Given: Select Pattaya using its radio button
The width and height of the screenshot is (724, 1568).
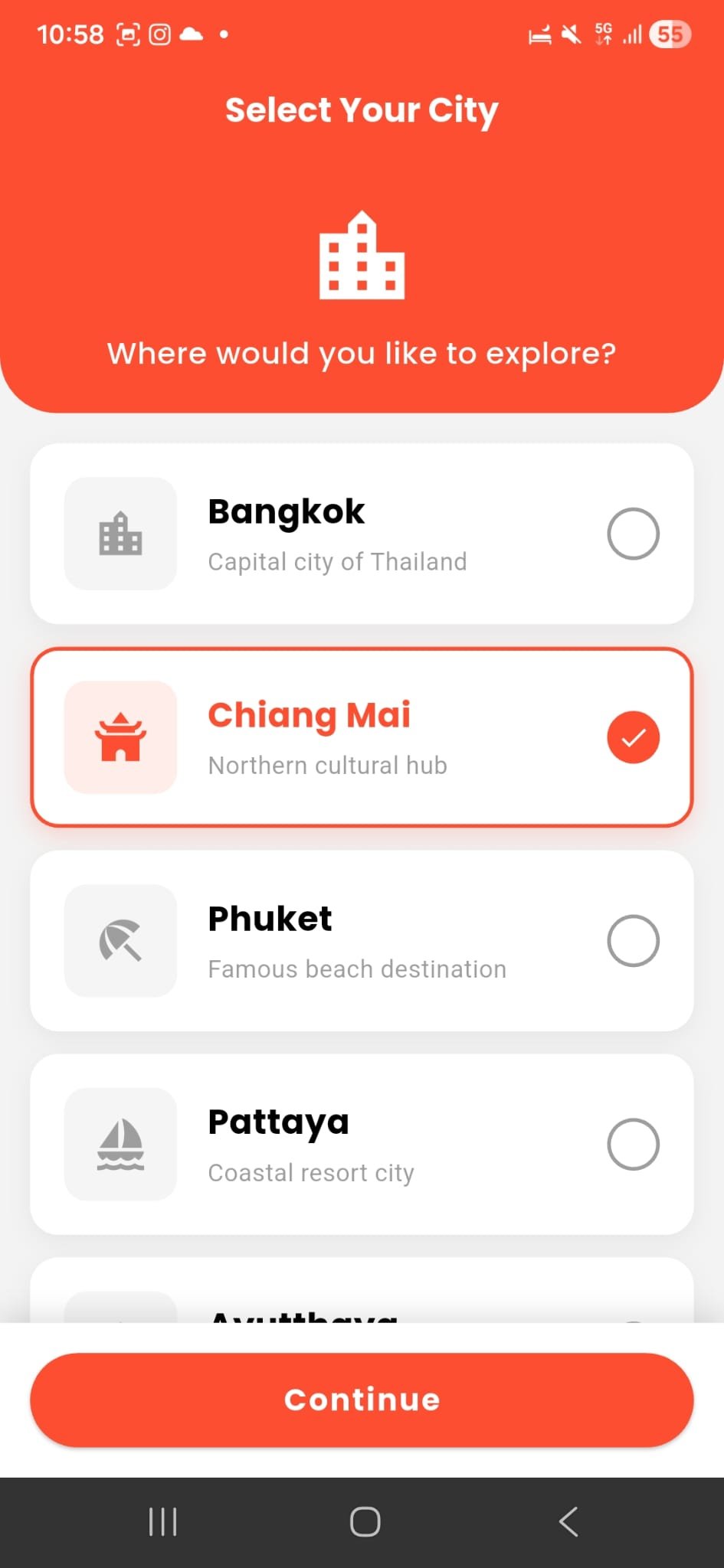Looking at the screenshot, I should (633, 1145).
